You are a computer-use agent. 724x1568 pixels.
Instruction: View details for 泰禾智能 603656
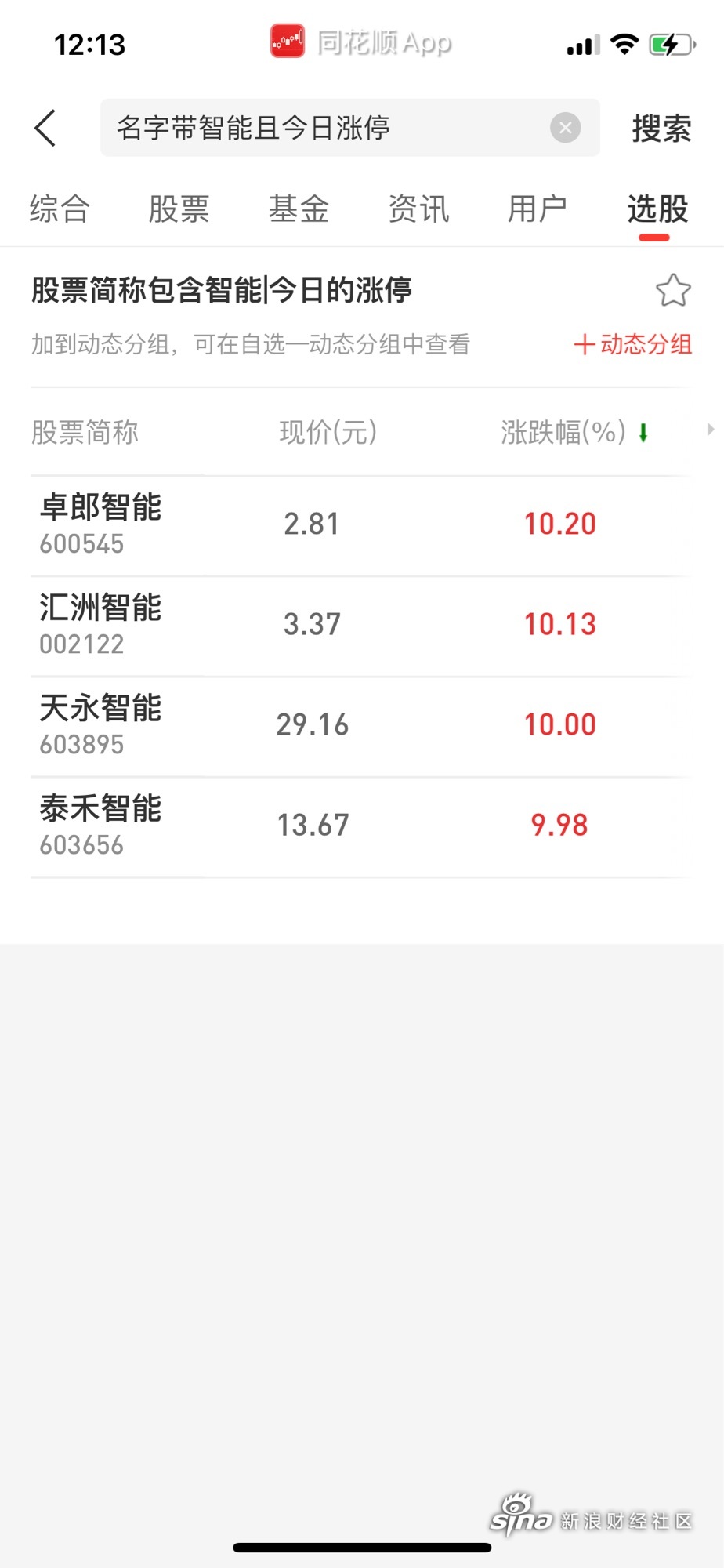(x=362, y=827)
